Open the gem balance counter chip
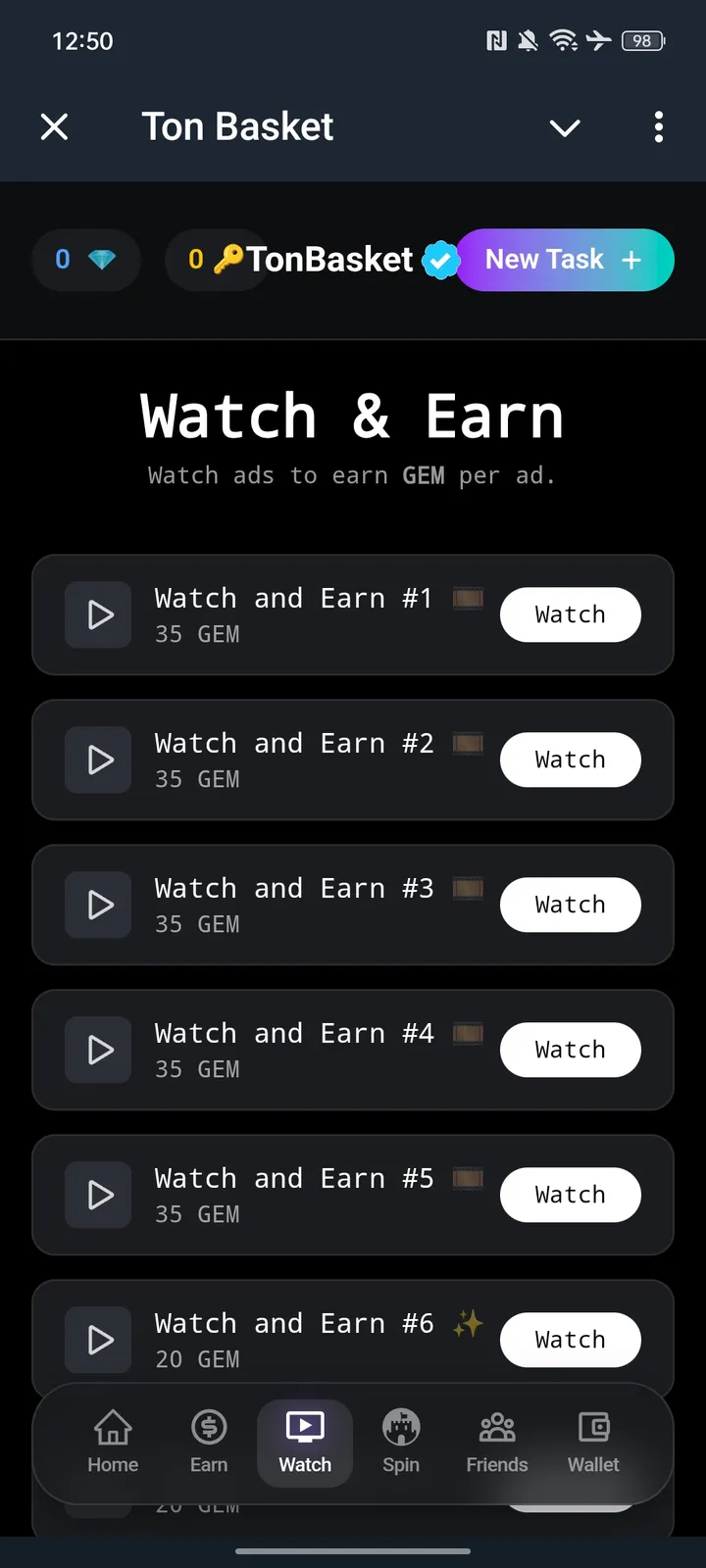The image size is (706, 1568). 85,260
